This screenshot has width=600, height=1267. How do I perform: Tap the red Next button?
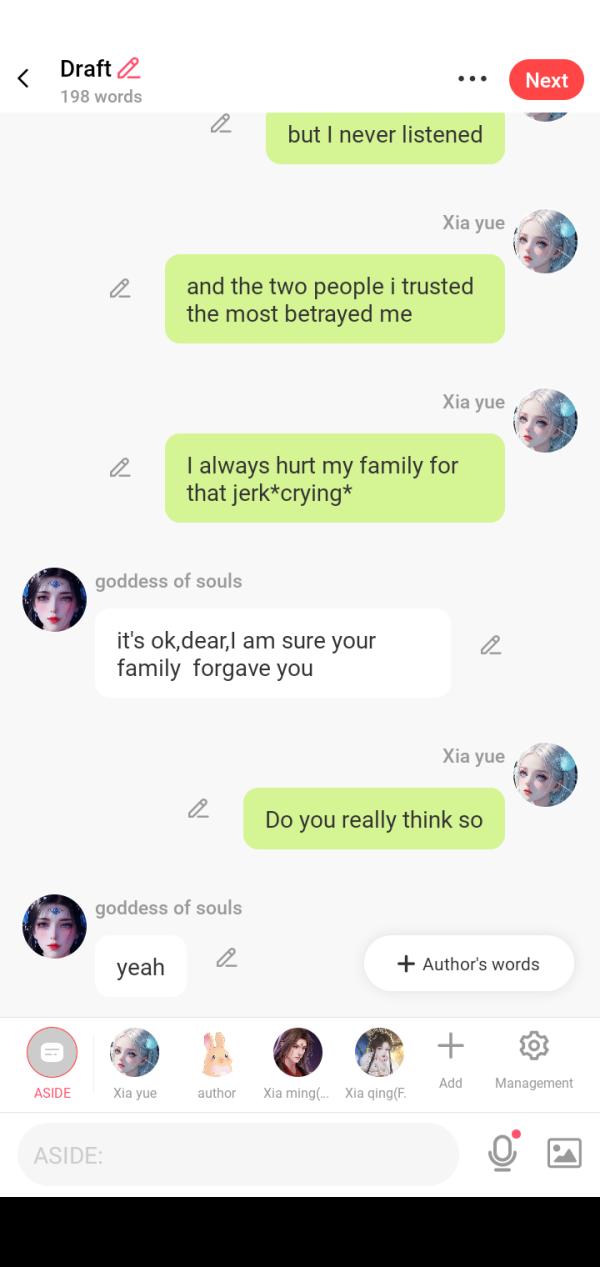pos(546,80)
